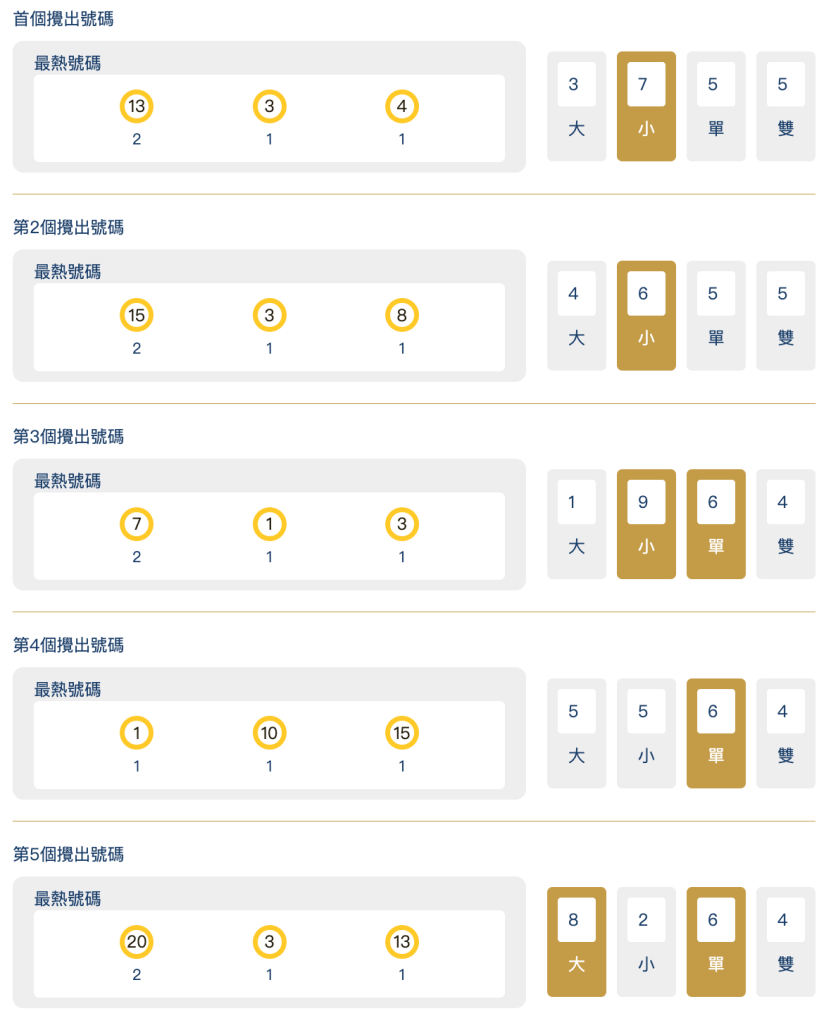Toggle the highlighted 大 card in fifth section
This screenshot has width=831, height=1023.
point(576,941)
